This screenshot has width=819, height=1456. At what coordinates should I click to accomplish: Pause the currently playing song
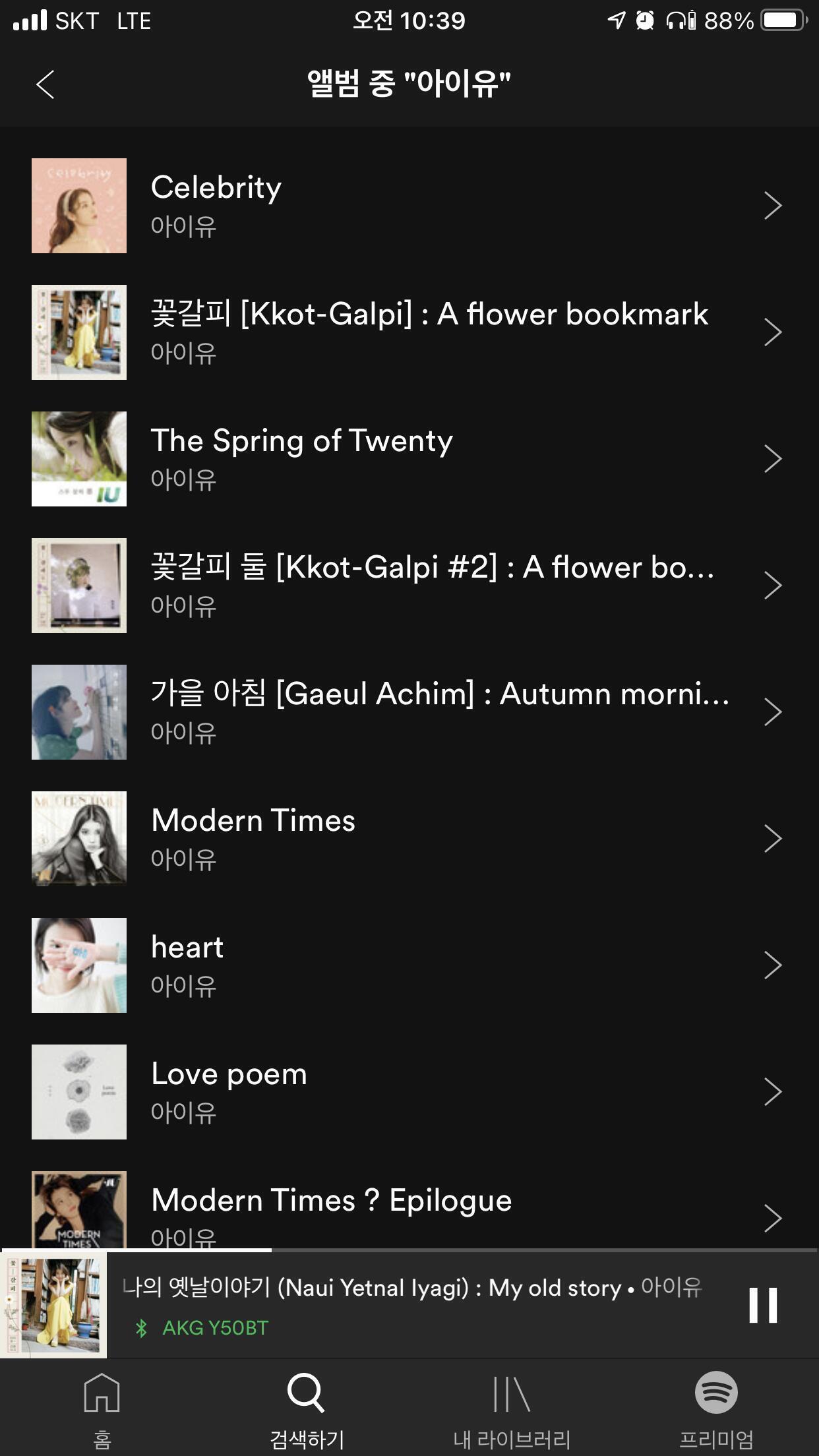(763, 1305)
